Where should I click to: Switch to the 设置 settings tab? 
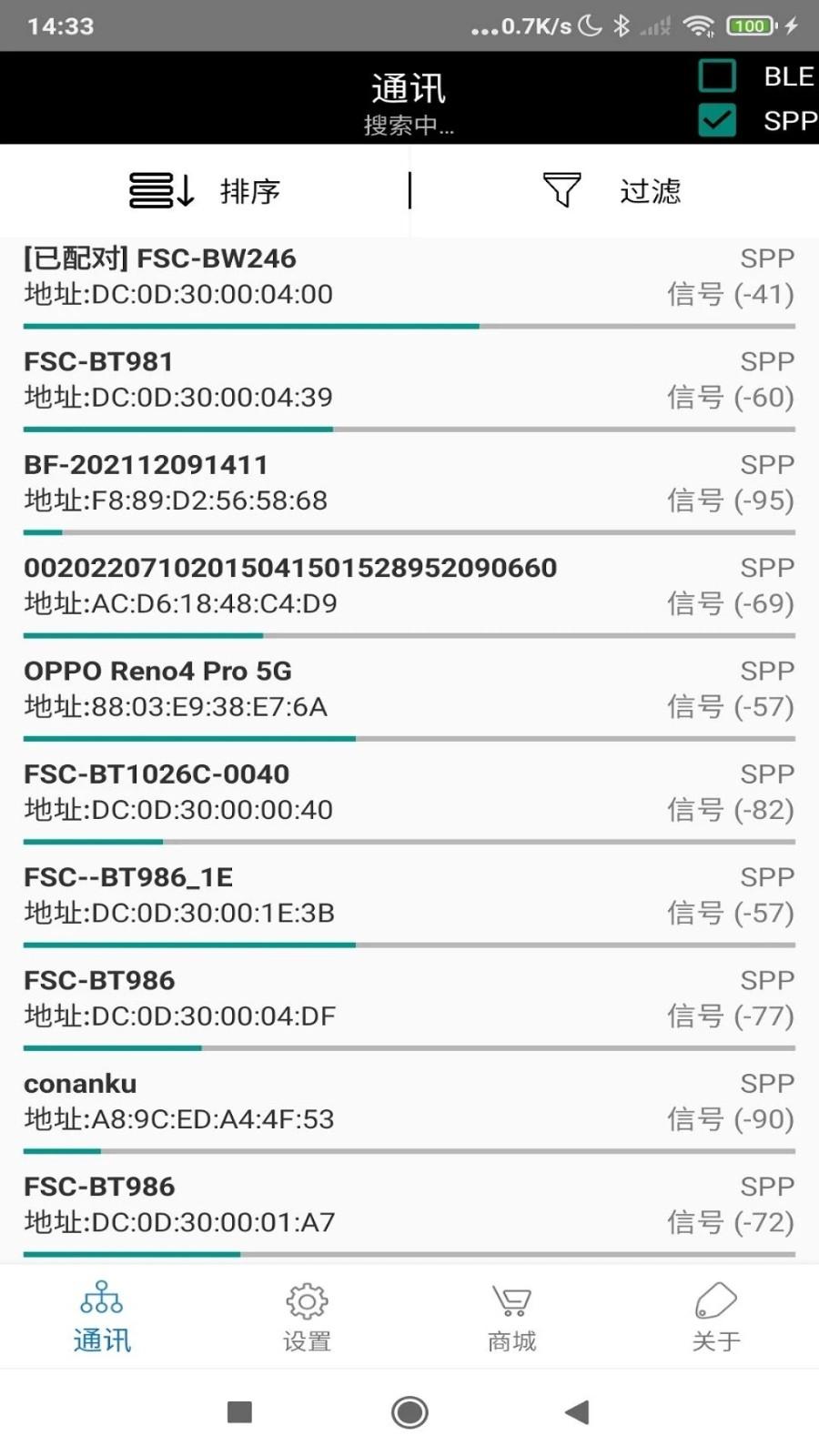[307, 1317]
